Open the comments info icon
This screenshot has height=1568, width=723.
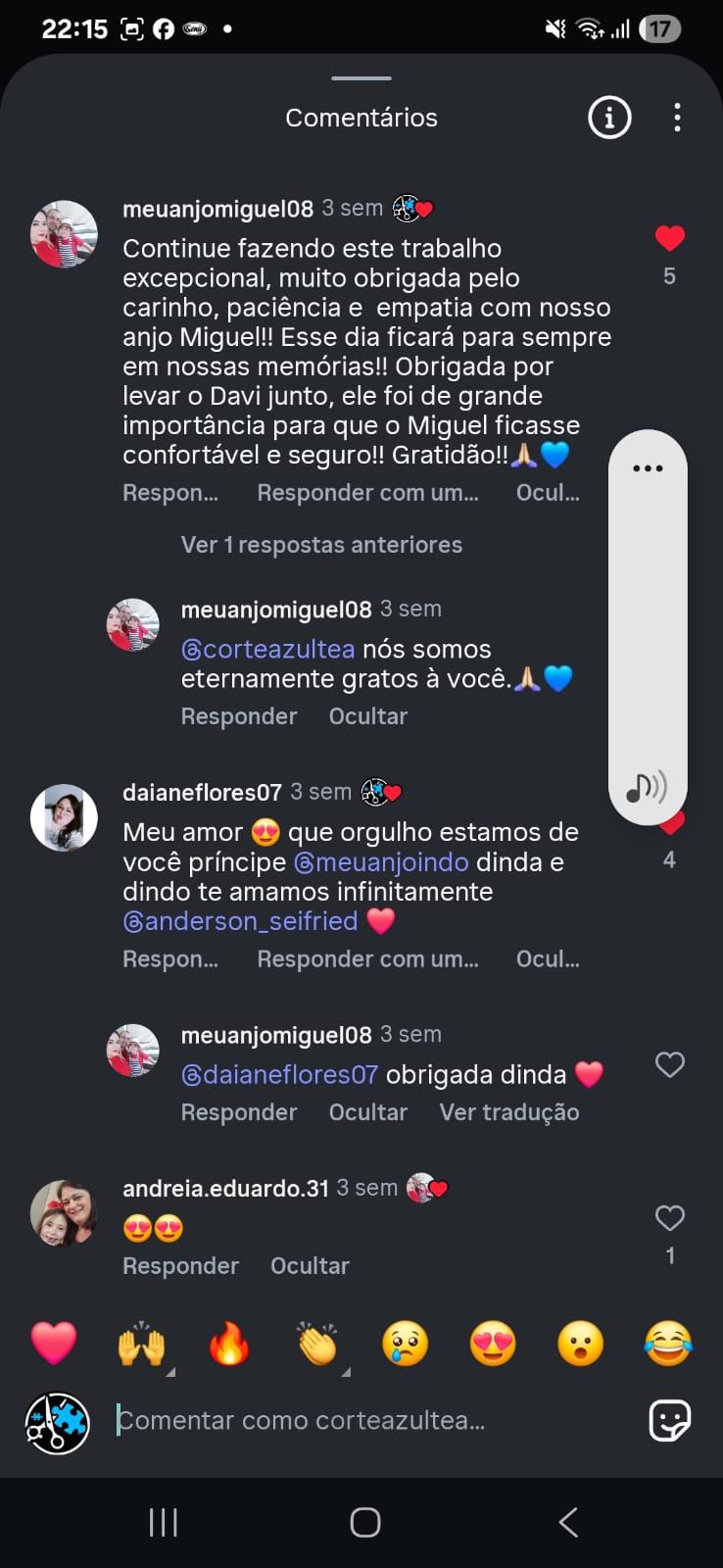[608, 118]
